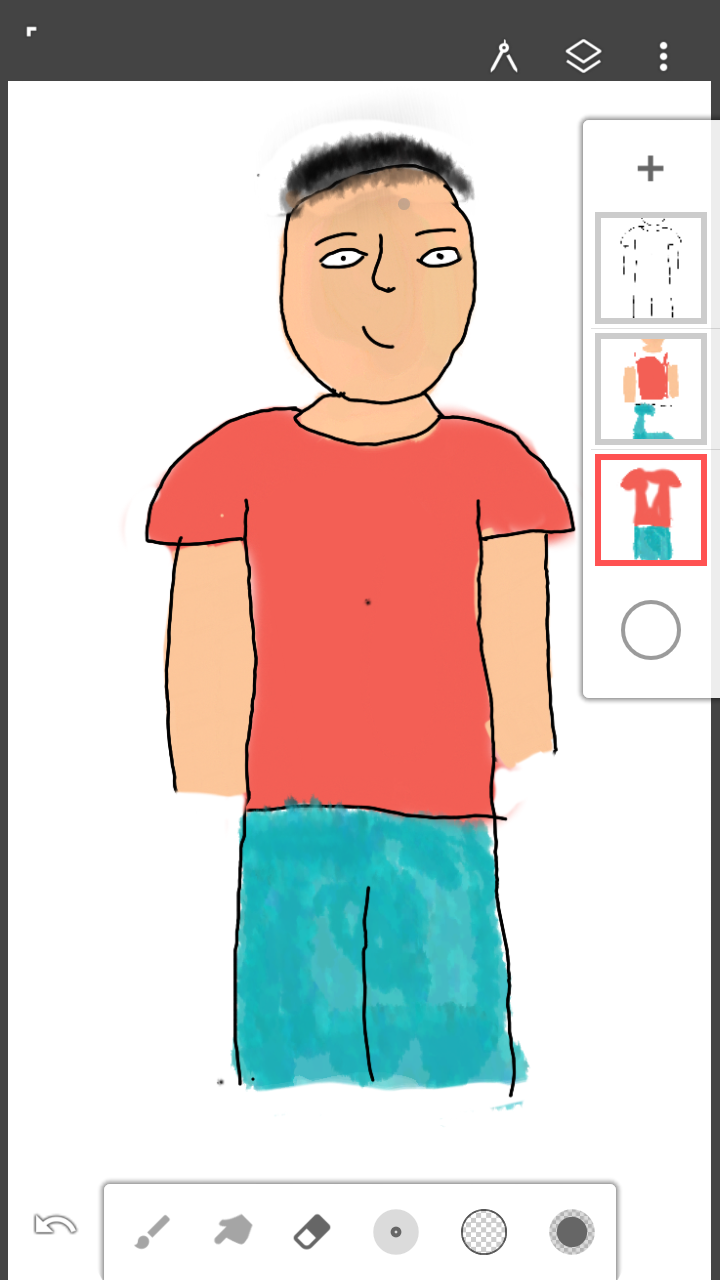Select the line-art sketch layer thumbnail
Viewport: 720px width, 1280px height.
[x=650, y=268]
